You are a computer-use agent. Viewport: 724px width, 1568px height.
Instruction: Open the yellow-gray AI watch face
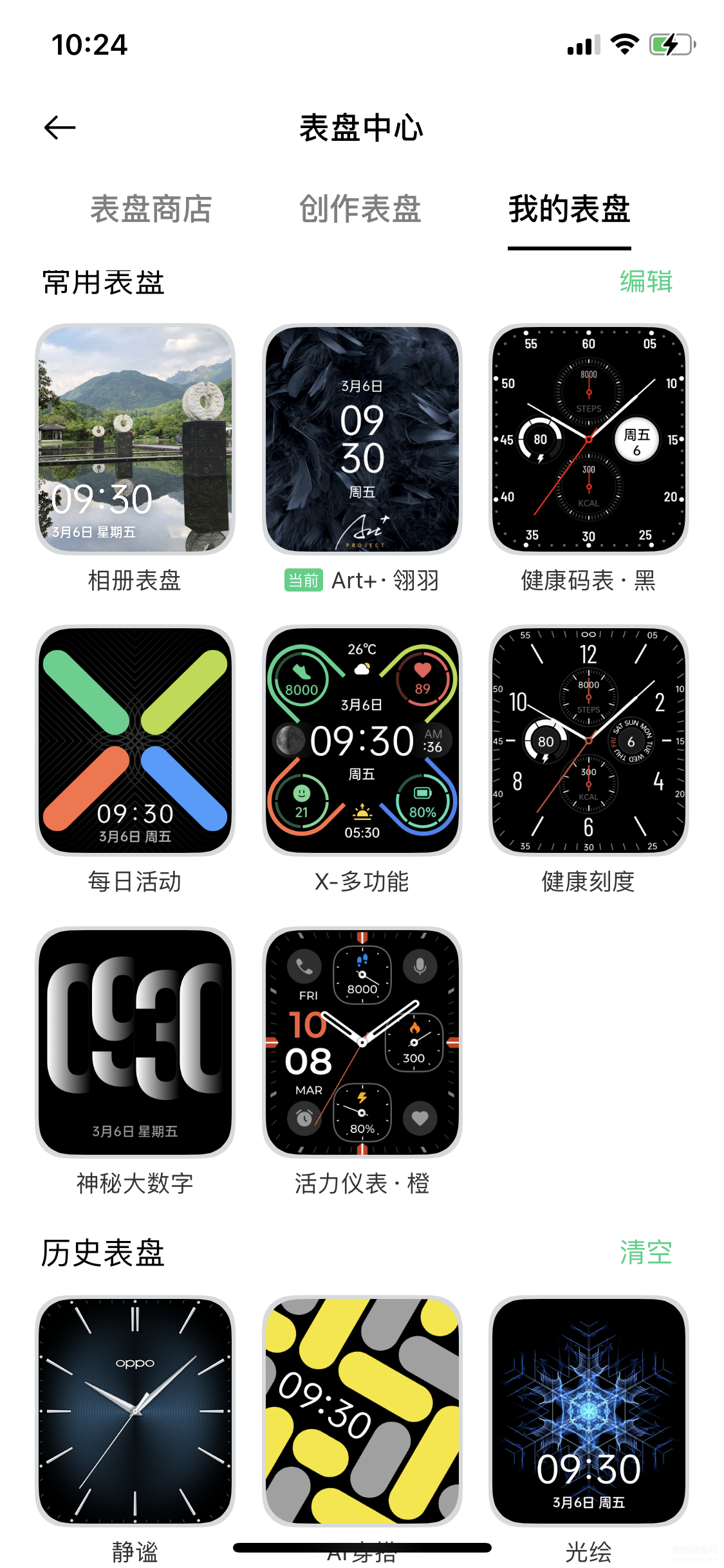pos(362,1411)
